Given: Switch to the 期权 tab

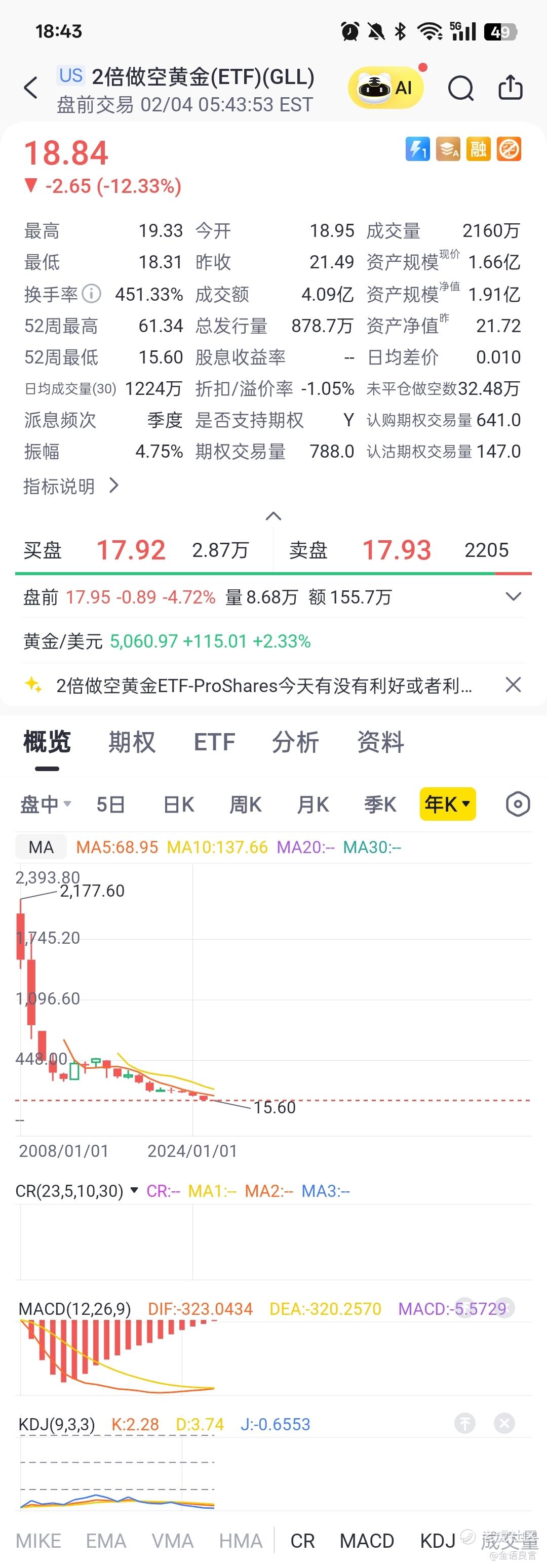Looking at the screenshot, I should tap(132, 742).
